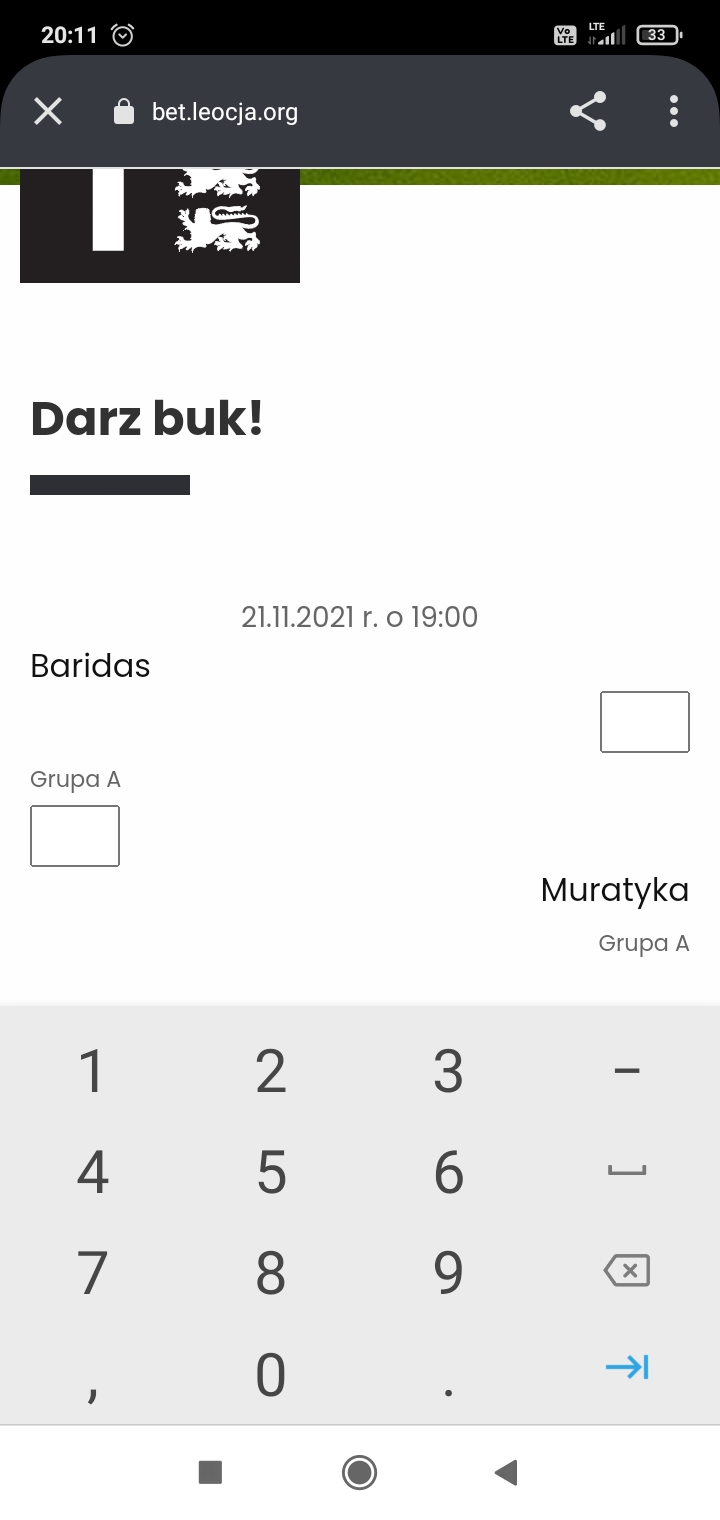The width and height of the screenshot is (720, 1520).
Task: Open the browser share icon
Action: pyautogui.click(x=588, y=111)
